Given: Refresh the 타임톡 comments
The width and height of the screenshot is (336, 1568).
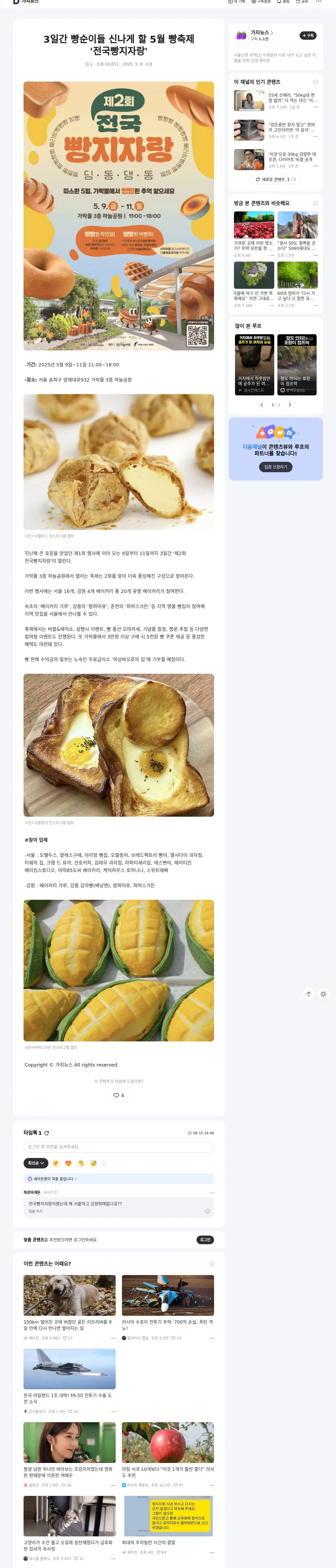Looking at the screenshot, I should click(x=46, y=1133).
